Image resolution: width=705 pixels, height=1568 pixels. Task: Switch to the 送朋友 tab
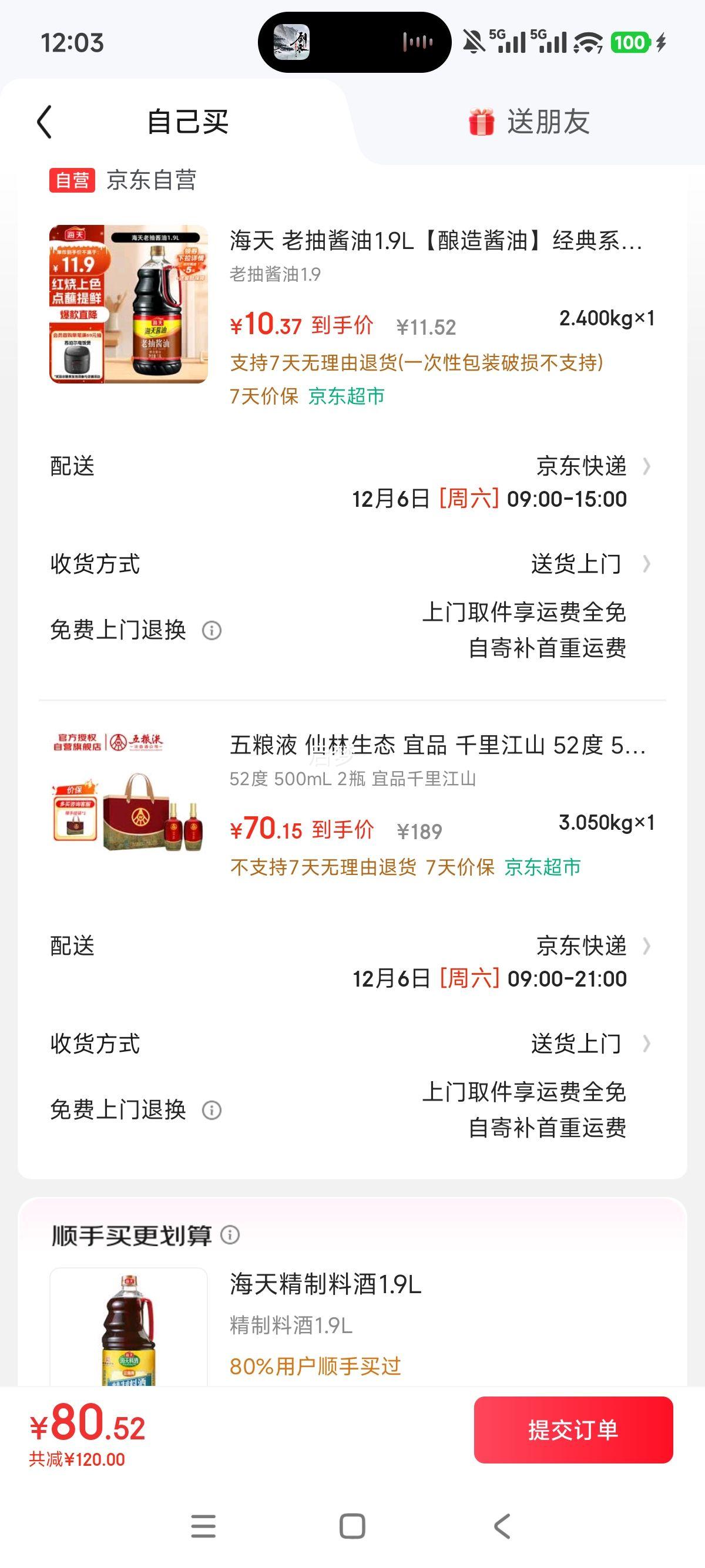(547, 122)
